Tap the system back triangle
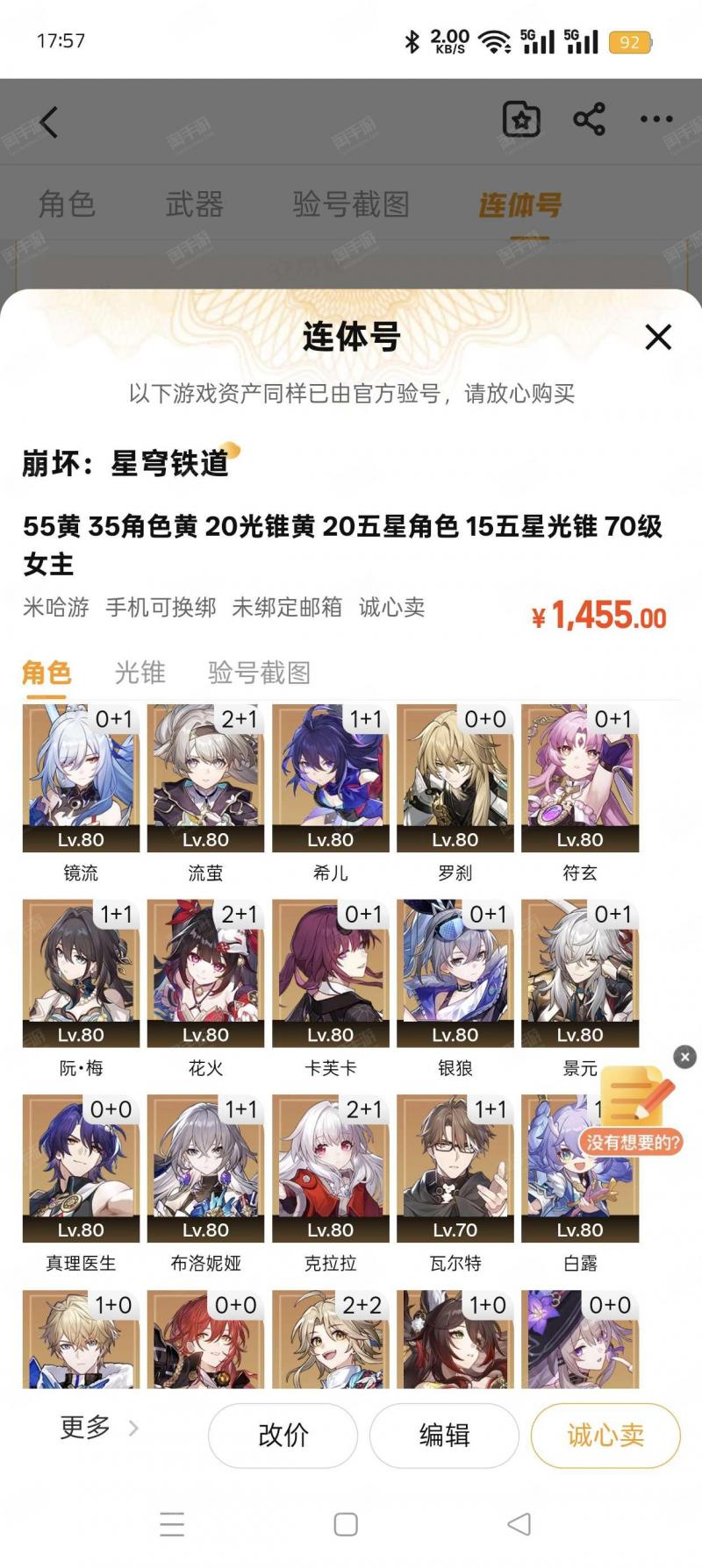Viewport: 702px width, 1568px height. pyautogui.click(x=519, y=1524)
